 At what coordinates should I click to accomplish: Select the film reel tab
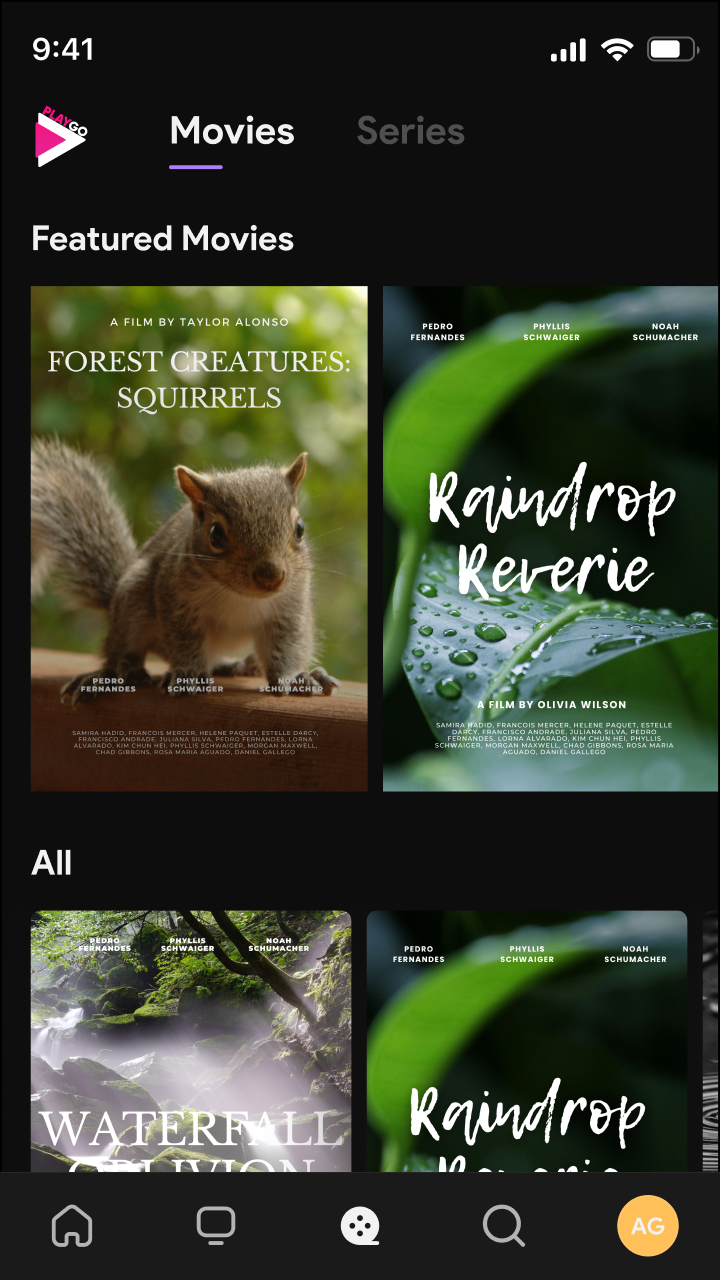(360, 1225)
